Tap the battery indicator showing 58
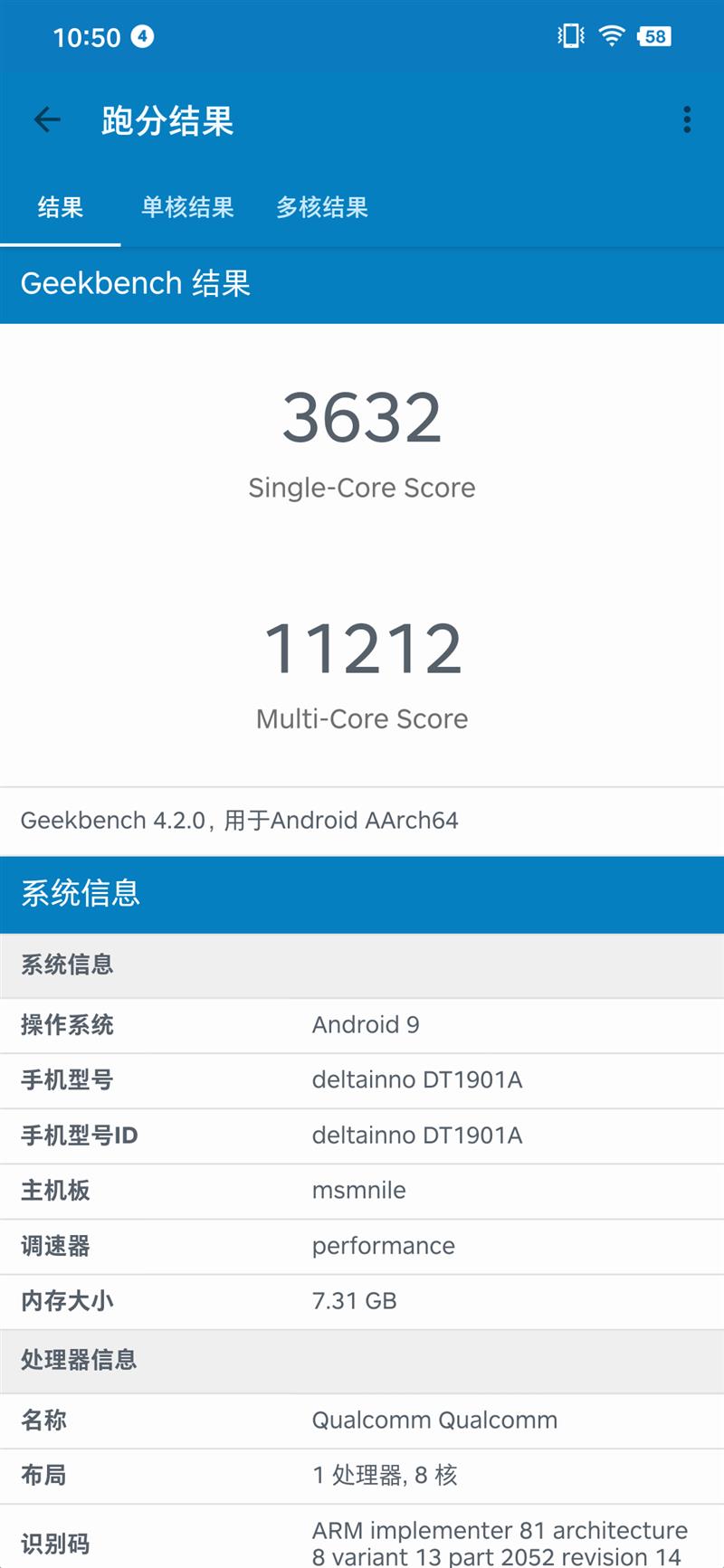The width and height of the screenshot is (724, 1568). (654, 36)
